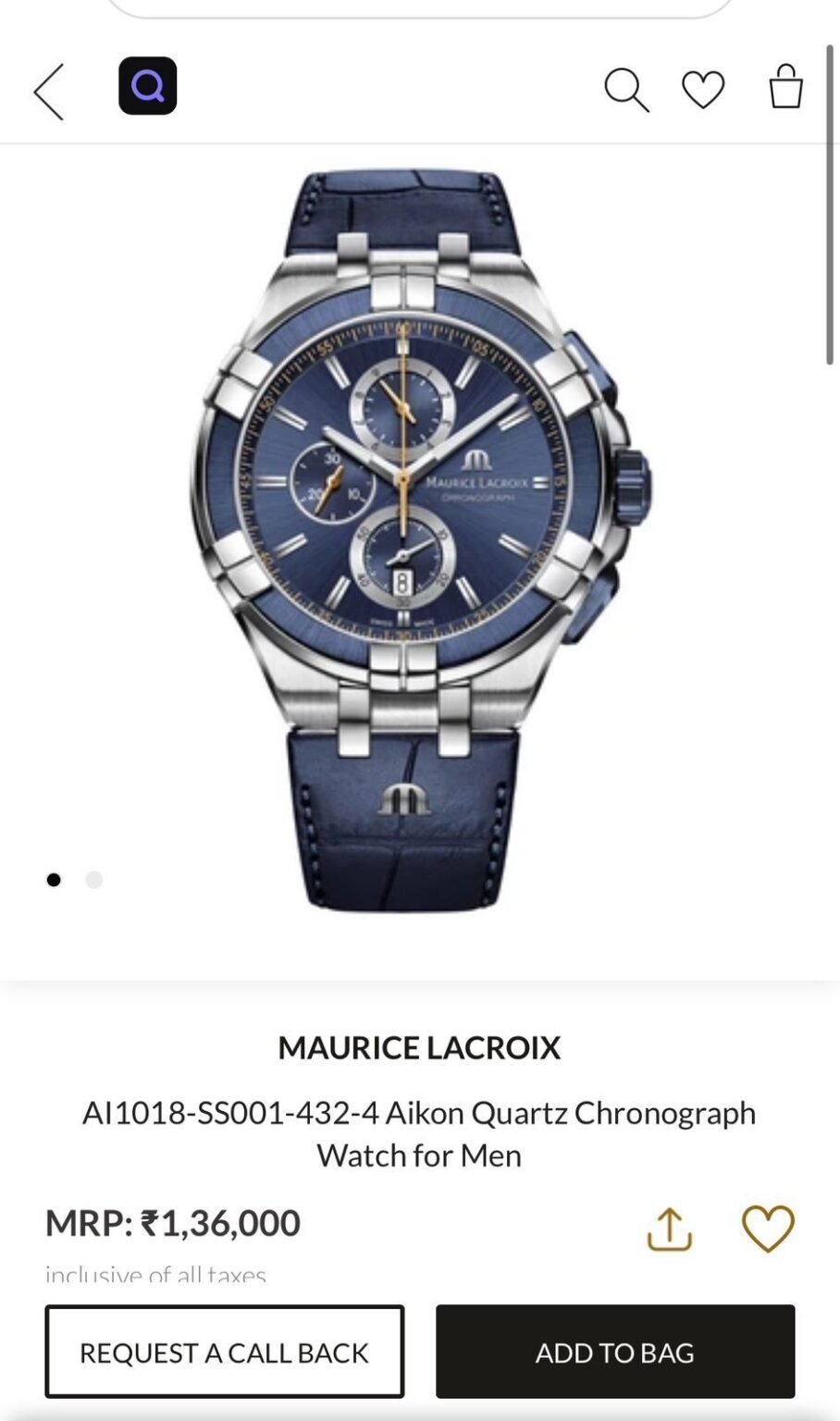Open the Maurice Lacroix watch product image
Screen dimensions: 840x1421
coord(420,541)
